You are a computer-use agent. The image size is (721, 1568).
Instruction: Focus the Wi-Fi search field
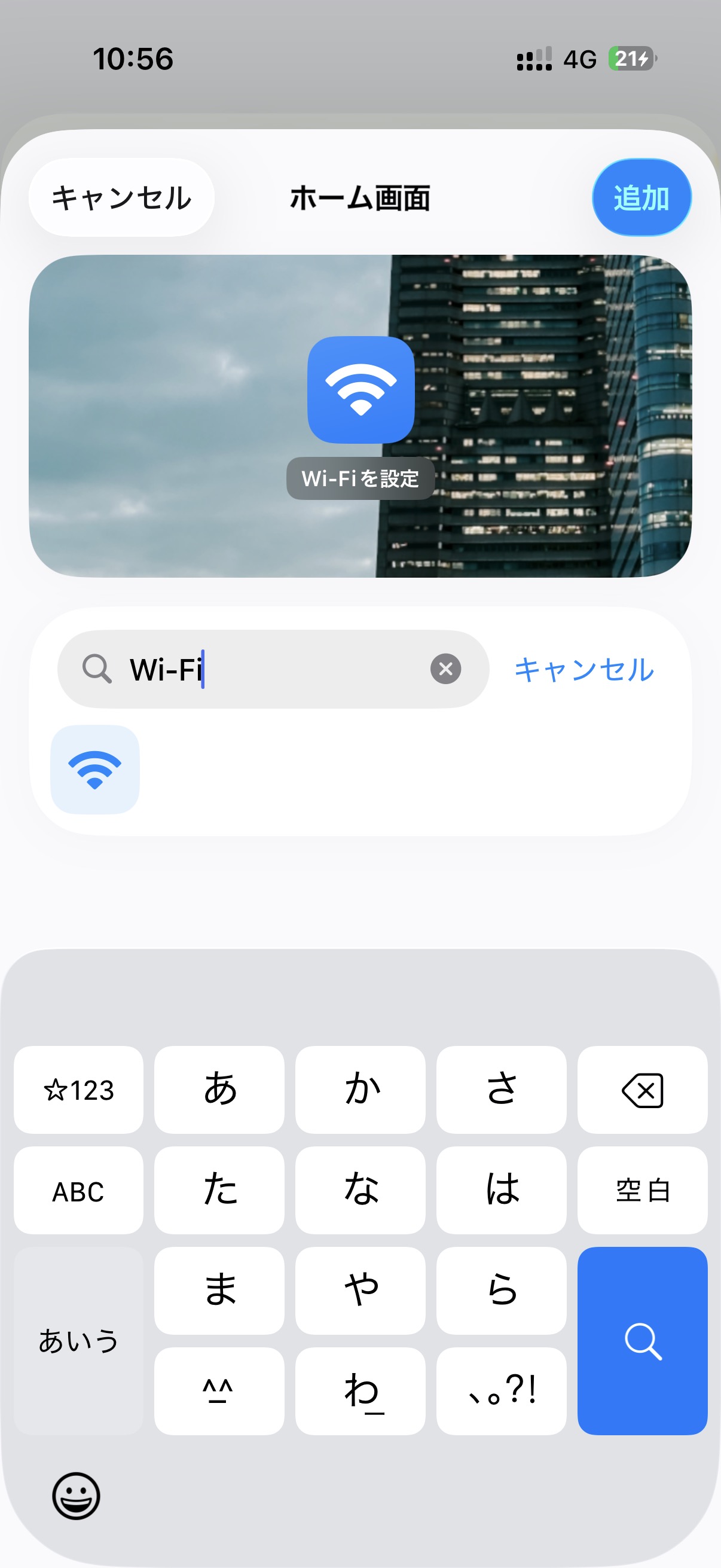[274, 670]
